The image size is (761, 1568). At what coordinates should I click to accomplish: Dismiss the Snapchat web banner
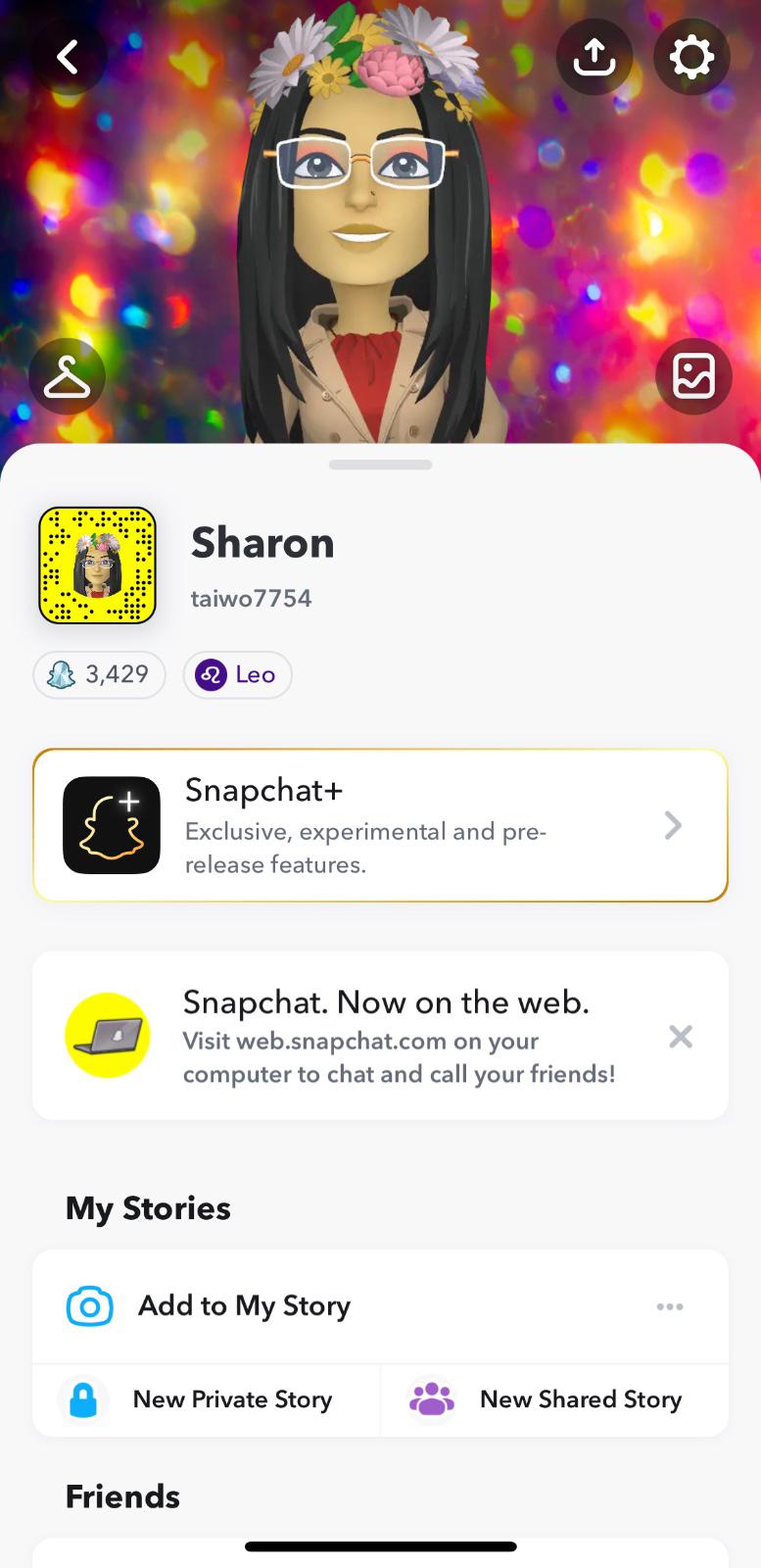click(x=681, y=1036)
